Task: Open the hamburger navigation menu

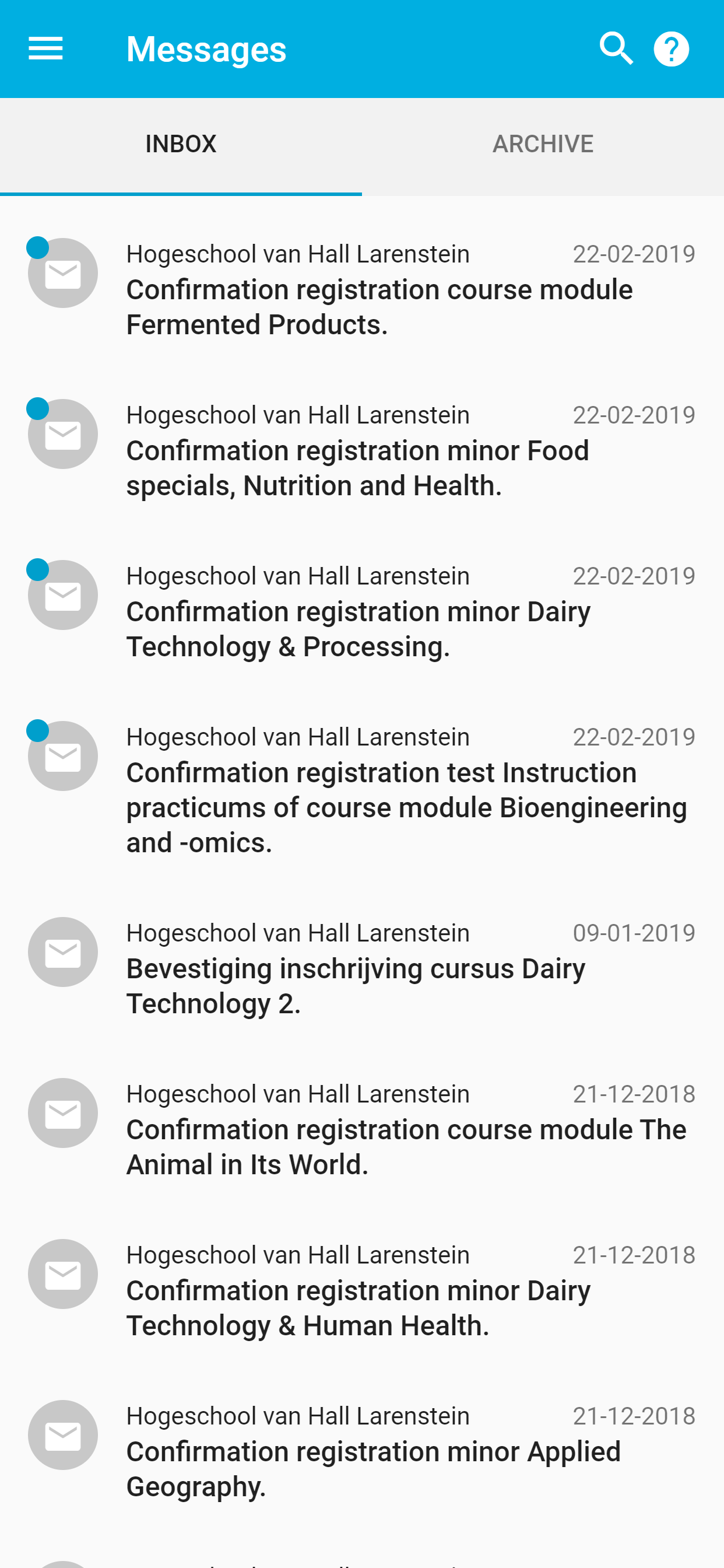Action: tap(45, 48)
